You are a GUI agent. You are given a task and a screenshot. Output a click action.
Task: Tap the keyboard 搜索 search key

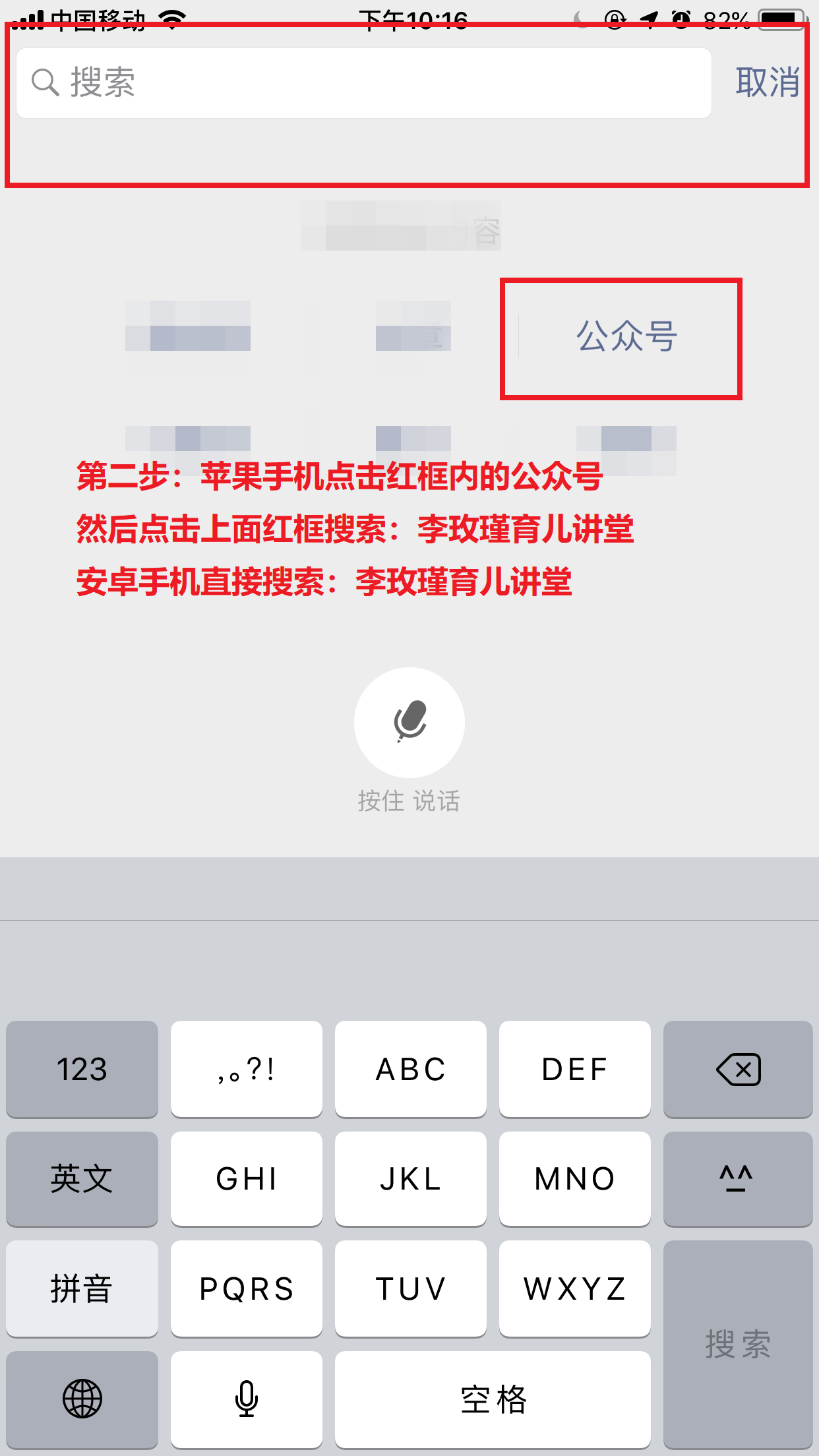click(737, 1344)
